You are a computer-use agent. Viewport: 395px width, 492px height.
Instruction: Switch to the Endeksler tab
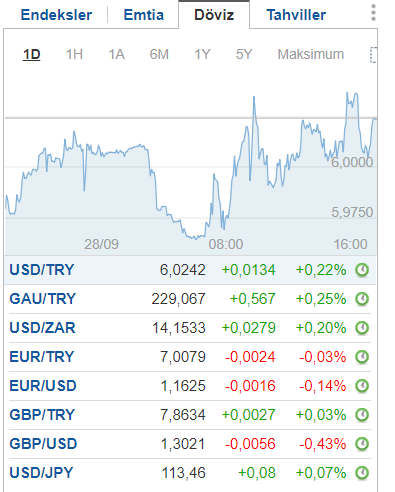point(56,15)
